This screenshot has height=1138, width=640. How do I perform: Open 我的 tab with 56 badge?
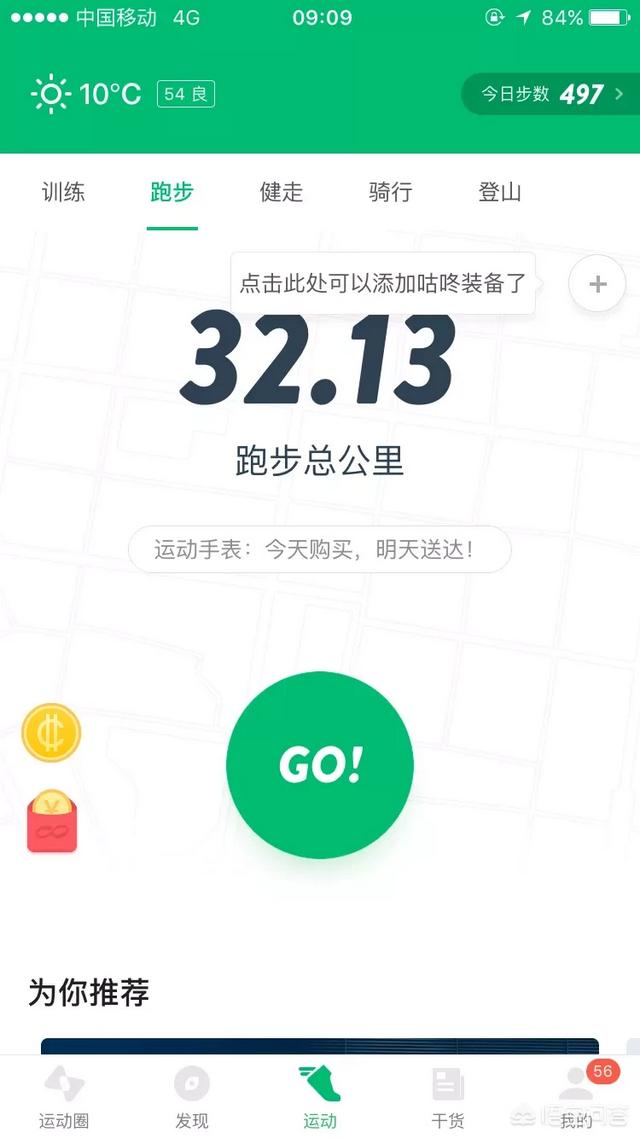576,1097
